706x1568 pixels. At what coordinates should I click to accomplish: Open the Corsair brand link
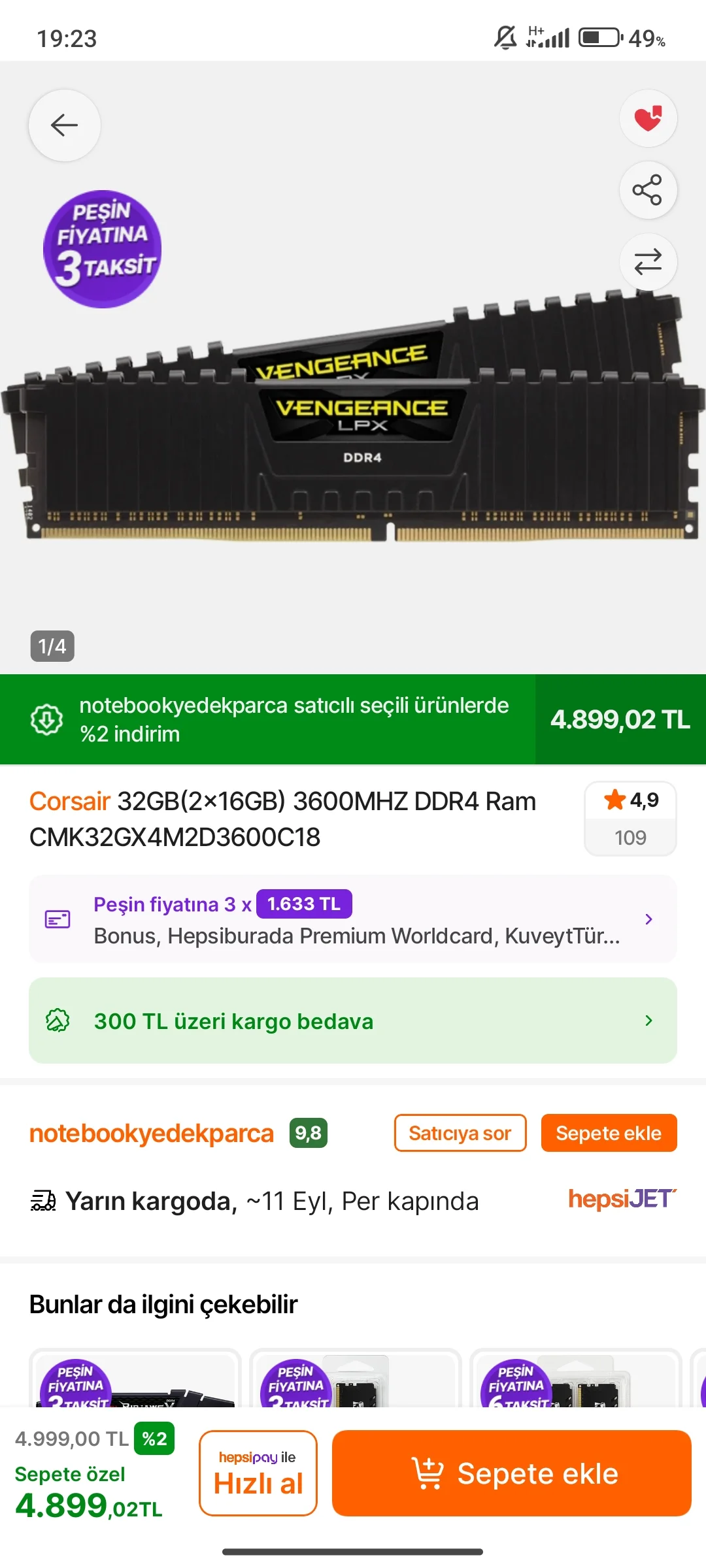pyautogui.click(x=69, y=802)
